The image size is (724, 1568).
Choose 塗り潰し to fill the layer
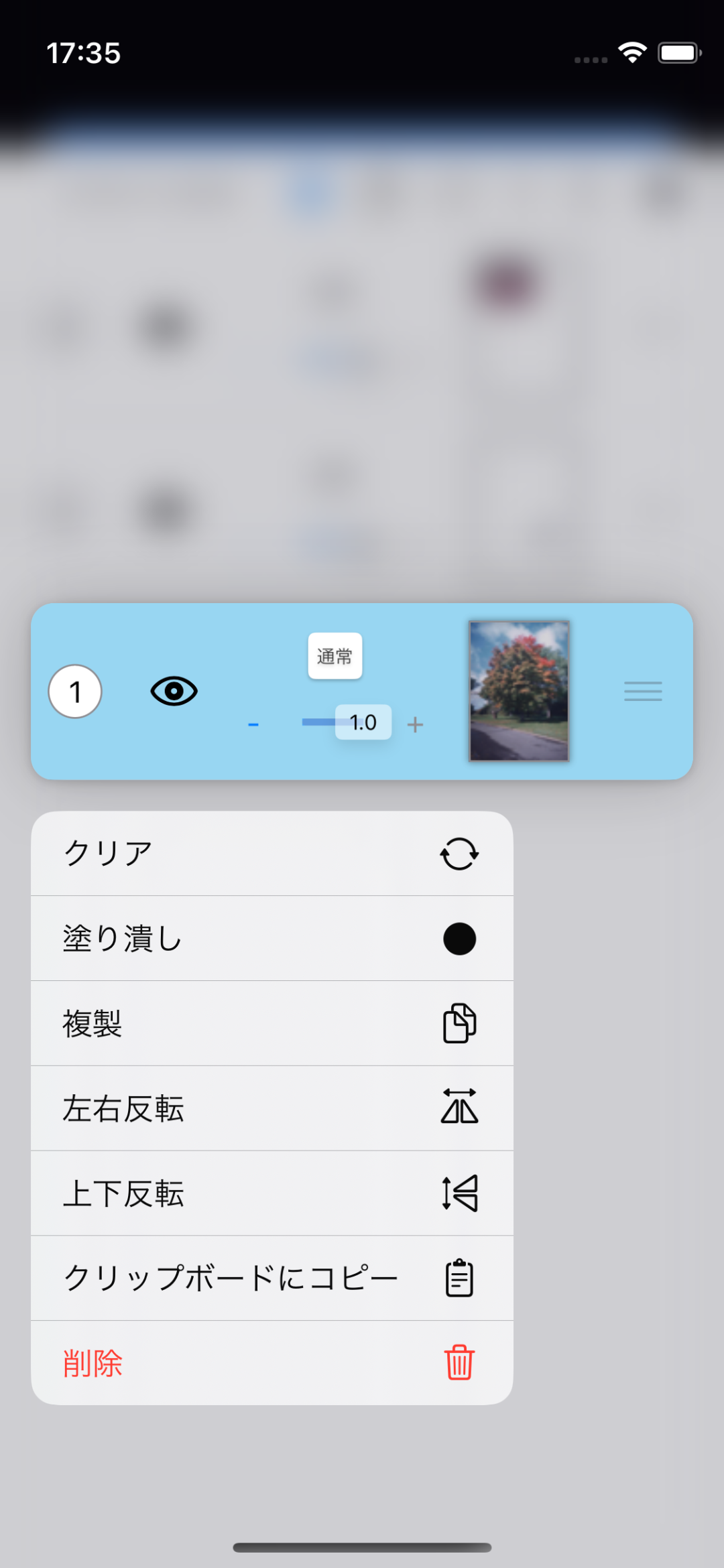pyautogui.click(x=271, y=938)
